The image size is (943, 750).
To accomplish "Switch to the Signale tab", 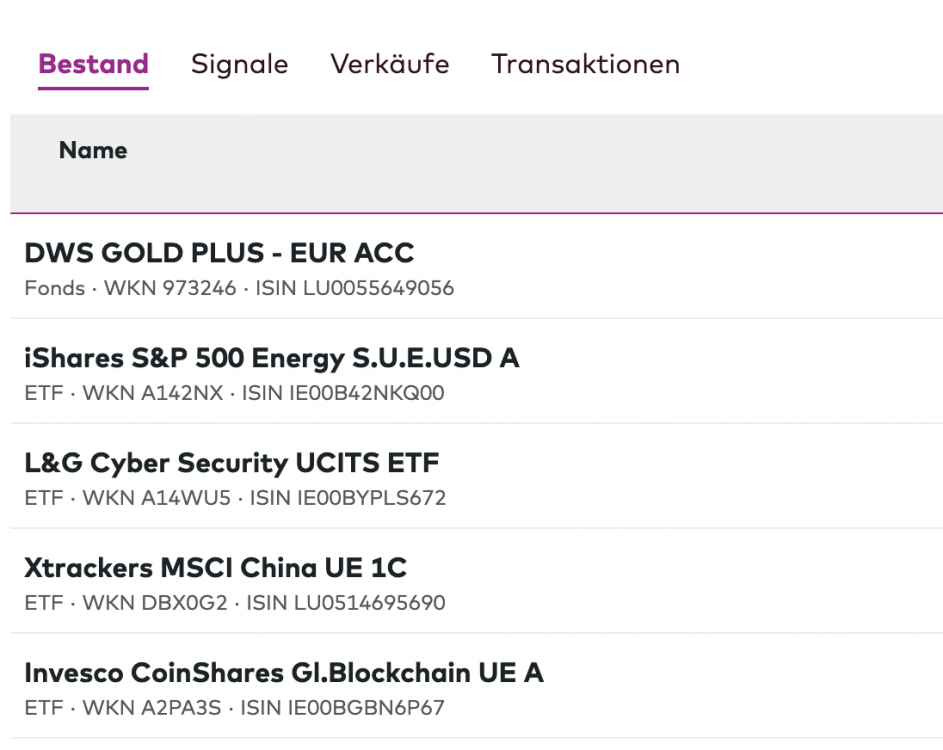I will (239, 65).
